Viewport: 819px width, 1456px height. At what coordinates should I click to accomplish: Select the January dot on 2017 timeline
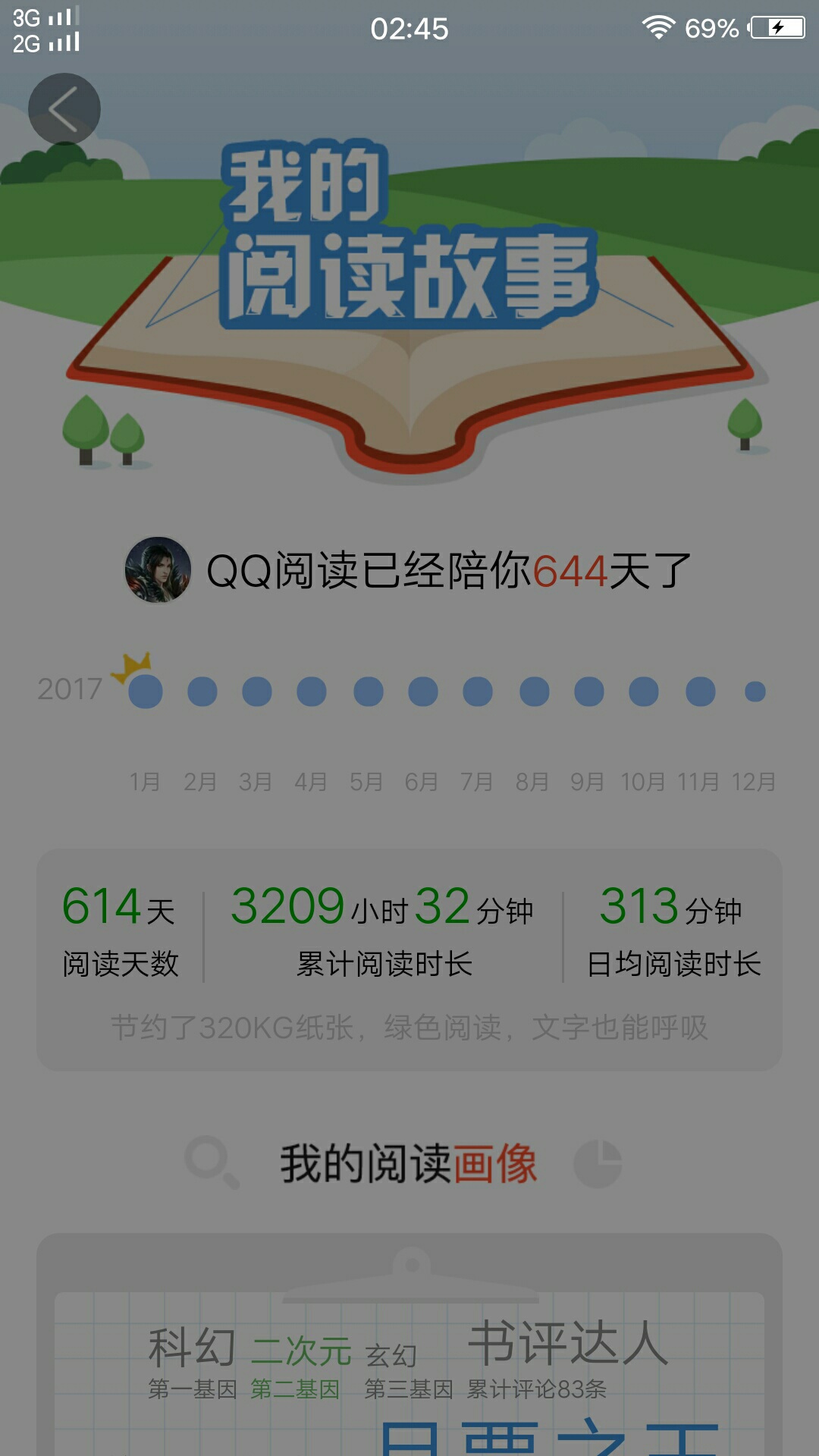[x=146, y=692]
